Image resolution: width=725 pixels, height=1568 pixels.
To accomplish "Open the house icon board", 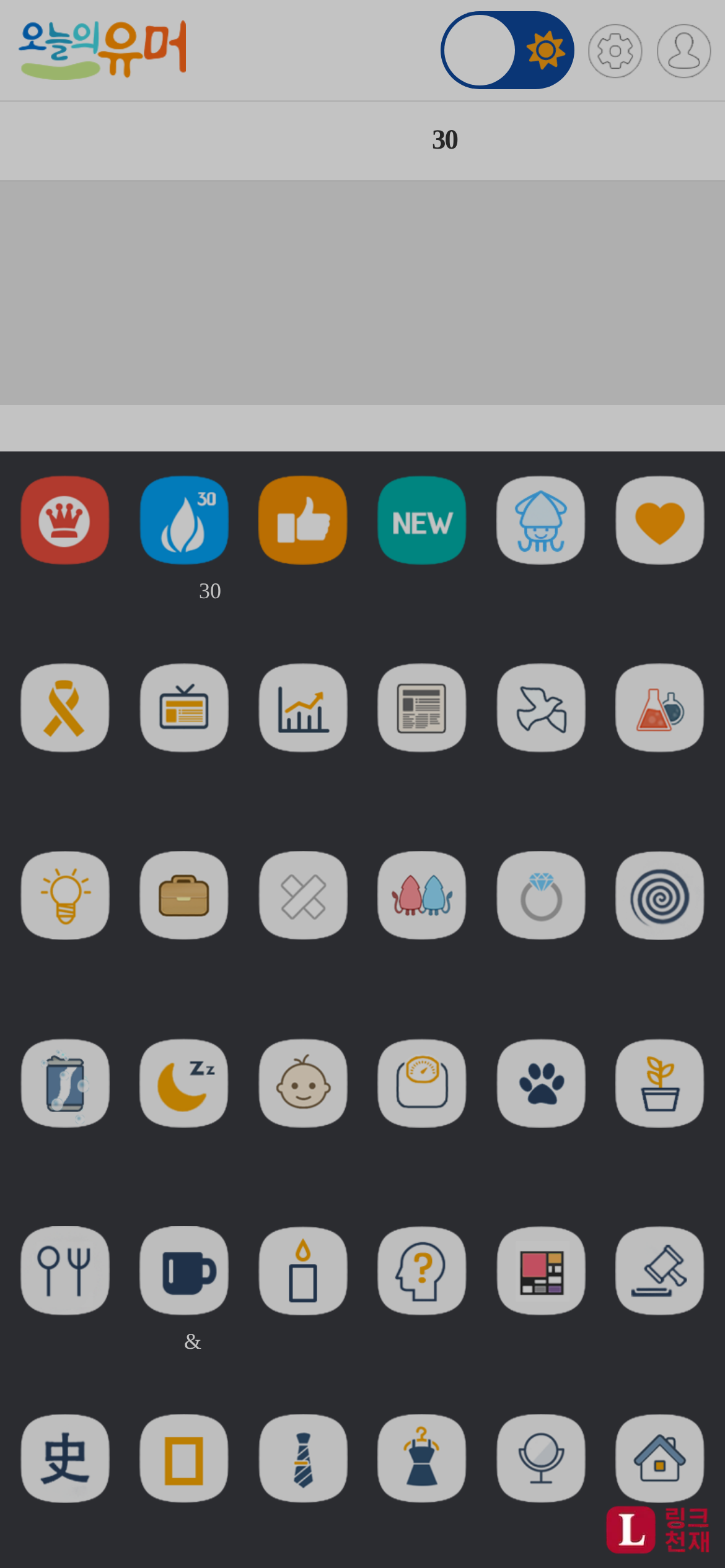I will (659, 1458).
